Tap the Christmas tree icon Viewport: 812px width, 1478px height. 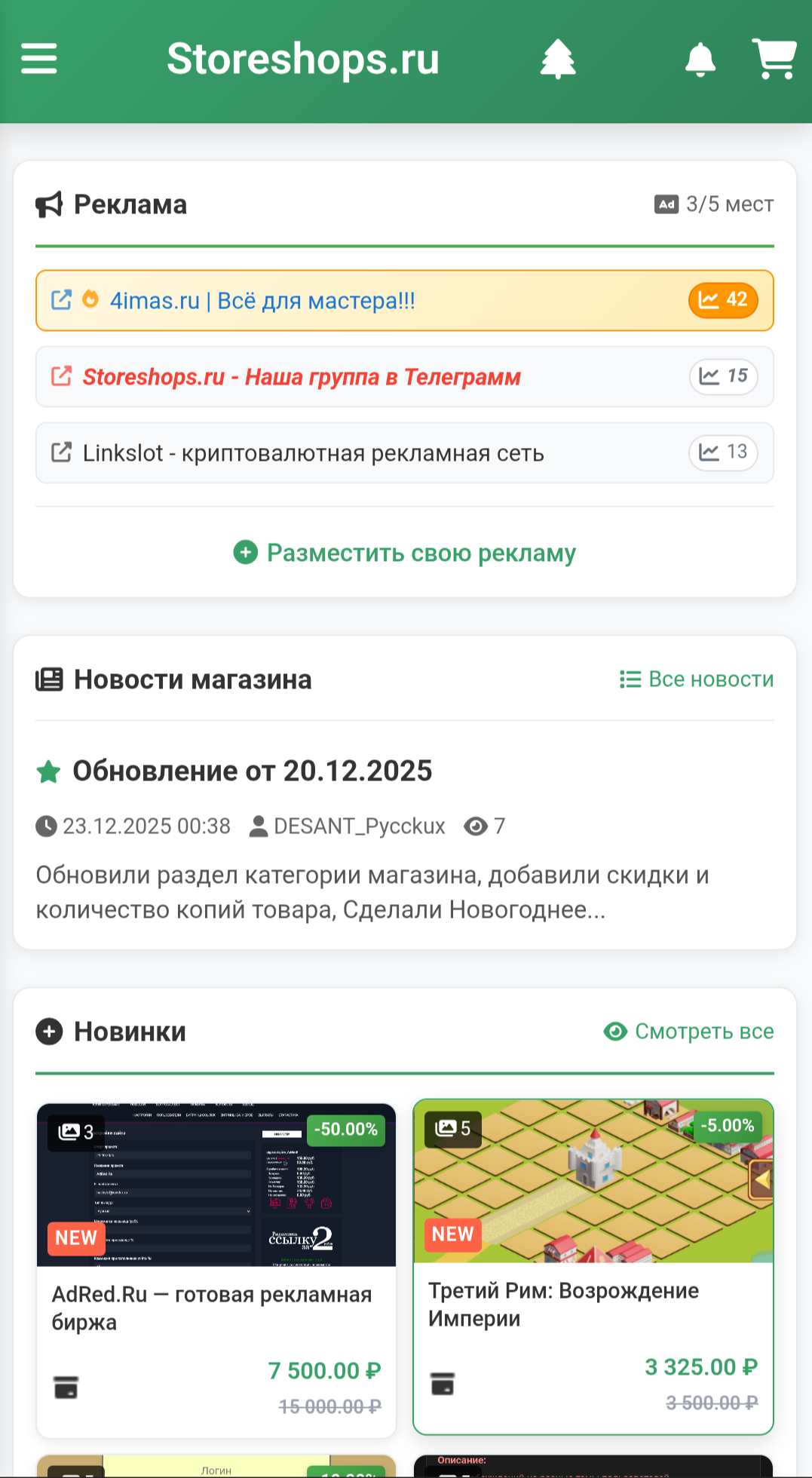[x=558, y=59]
